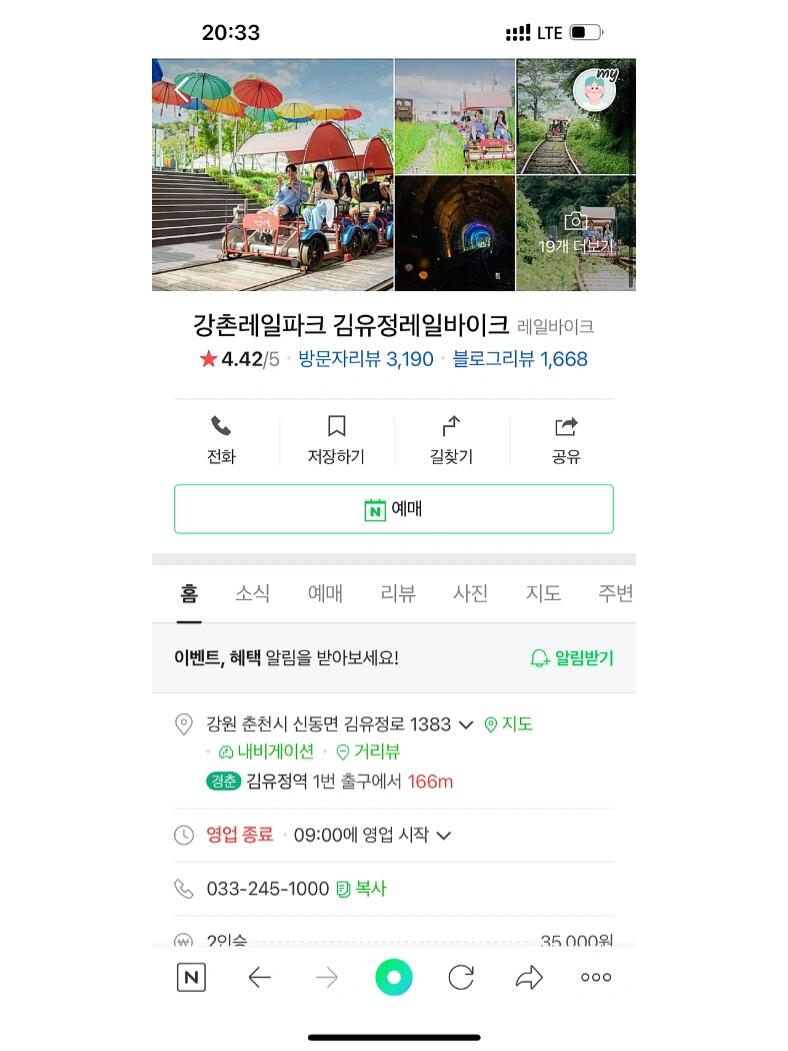Expand the address details chevron
The image size is (788, 1051).
click(x=465, y=724)
